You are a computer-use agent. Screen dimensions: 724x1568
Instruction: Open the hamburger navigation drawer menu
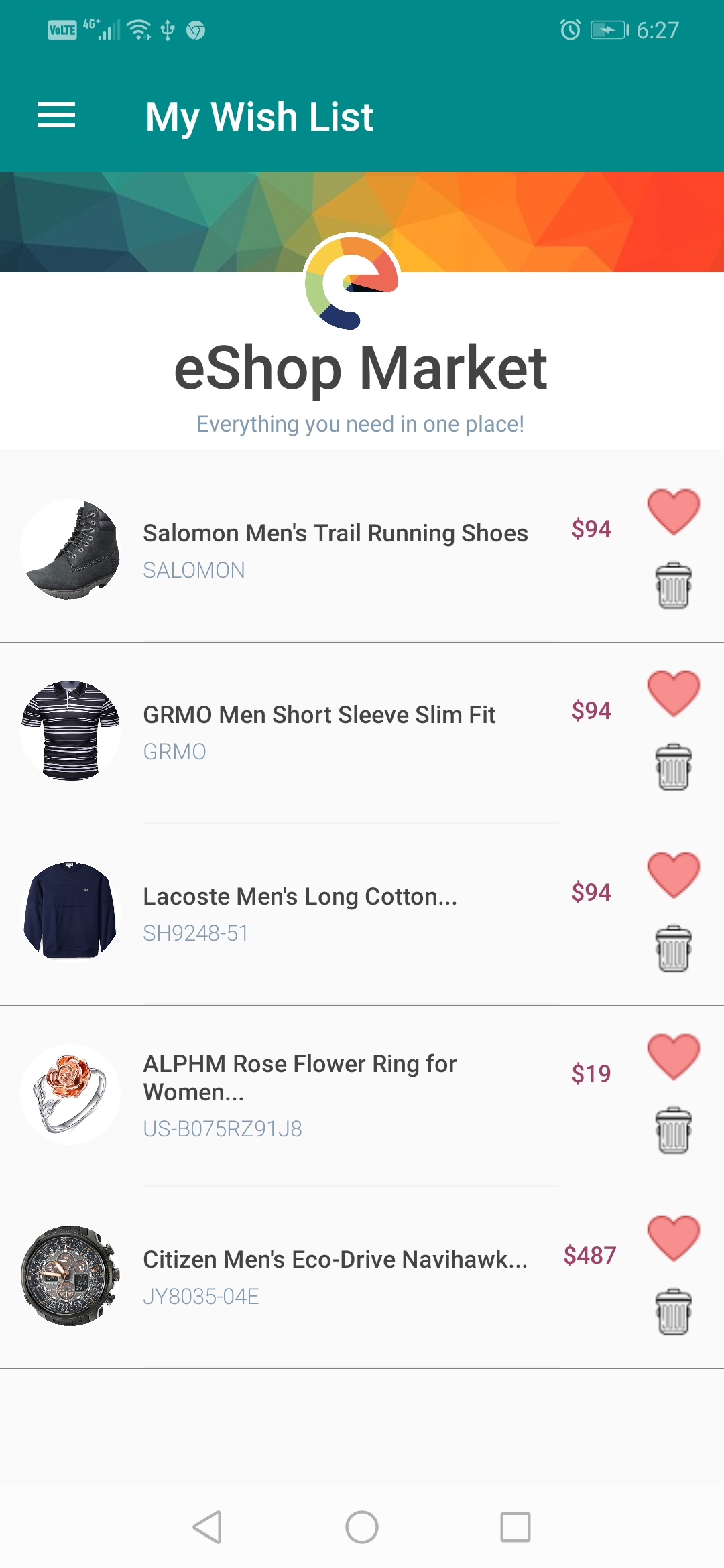coord(56,115)
